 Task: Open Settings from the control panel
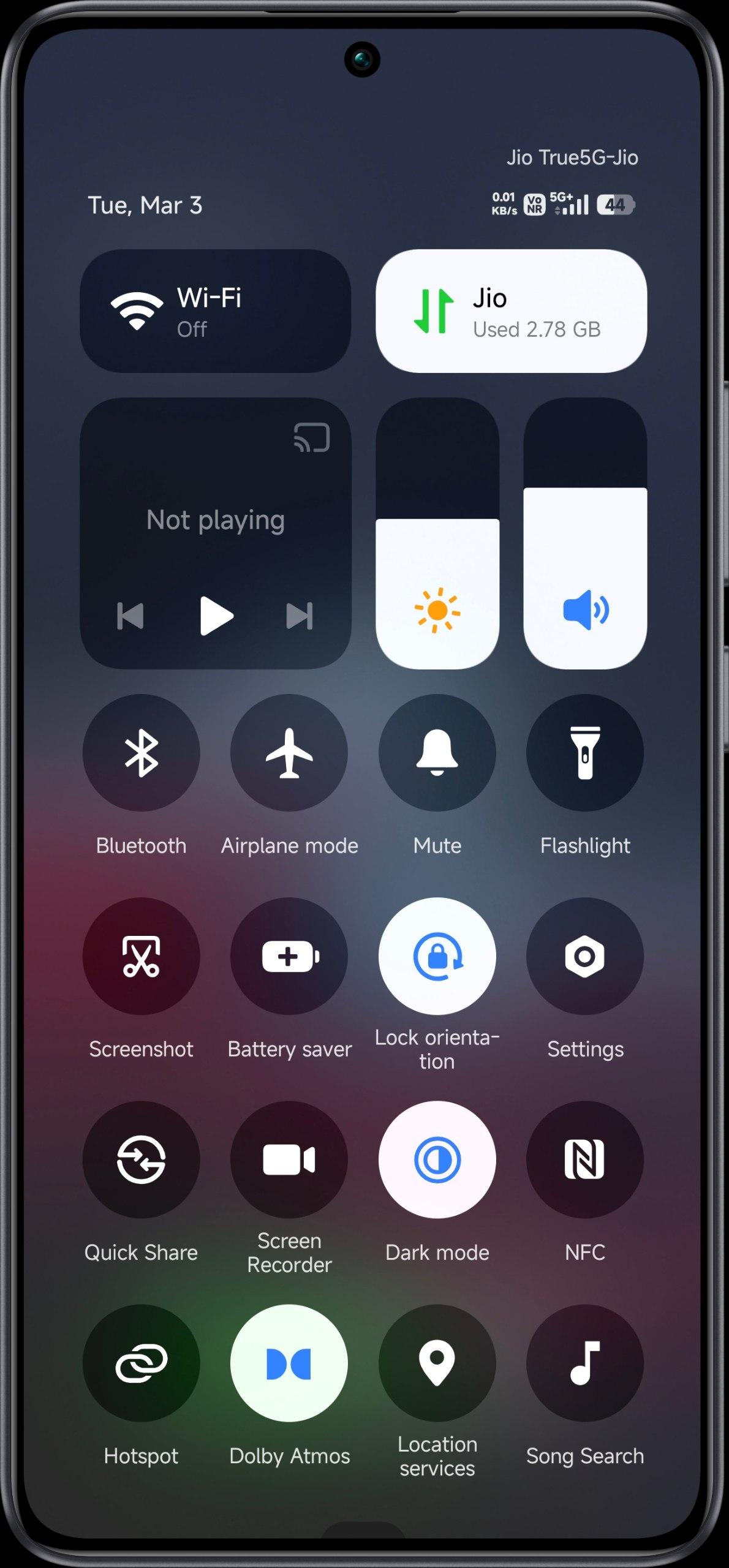(x=585, y=956)
